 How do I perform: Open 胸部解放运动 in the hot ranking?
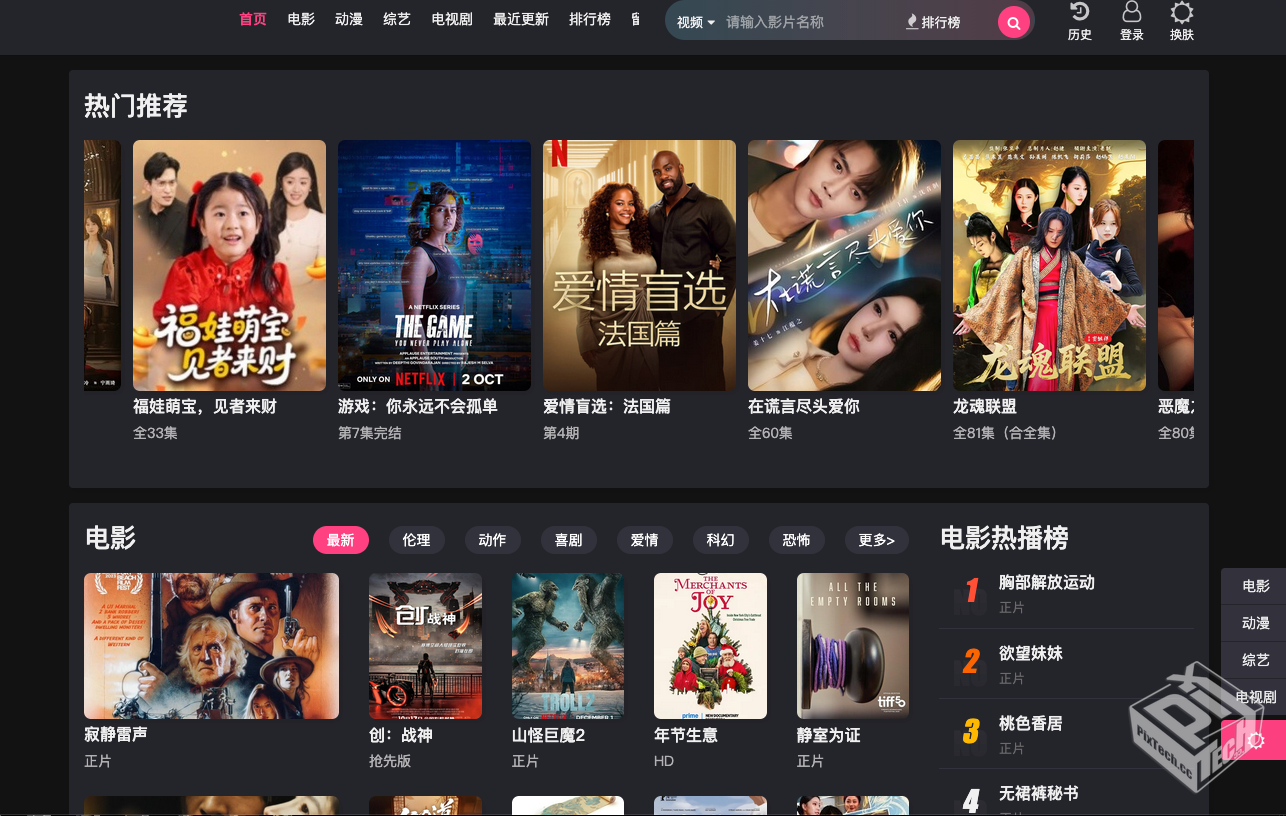[x=1046, y=583]
